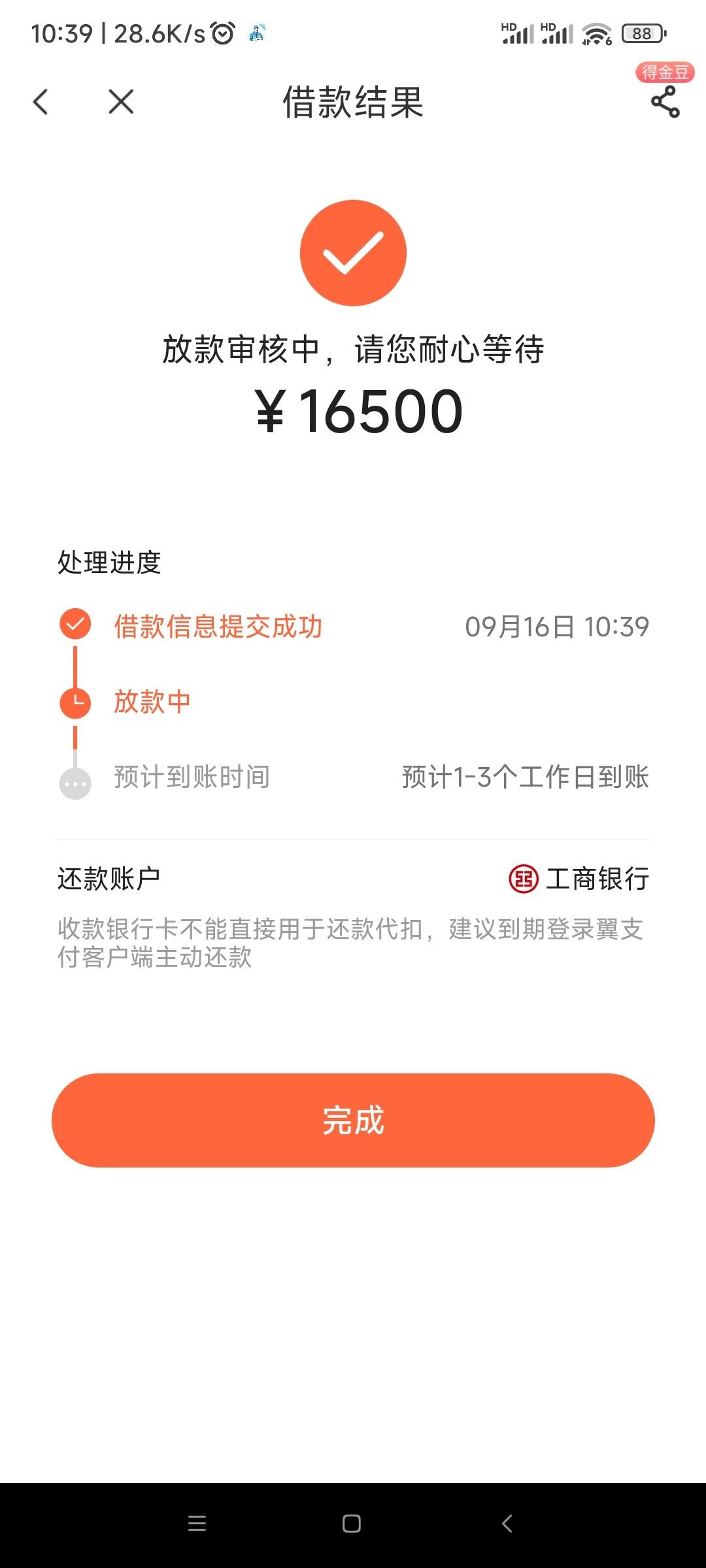The image size is (706, 1568).
Task: Open recent apps from navigation bar
Action: pyautogui.click(x=197, y=1524)
